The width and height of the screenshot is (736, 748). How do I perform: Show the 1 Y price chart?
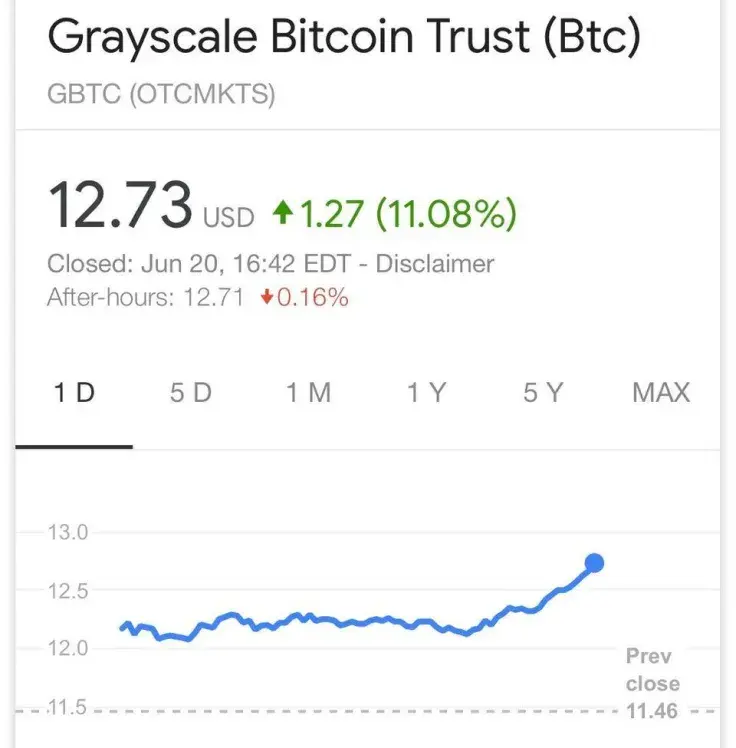point(426,393)
